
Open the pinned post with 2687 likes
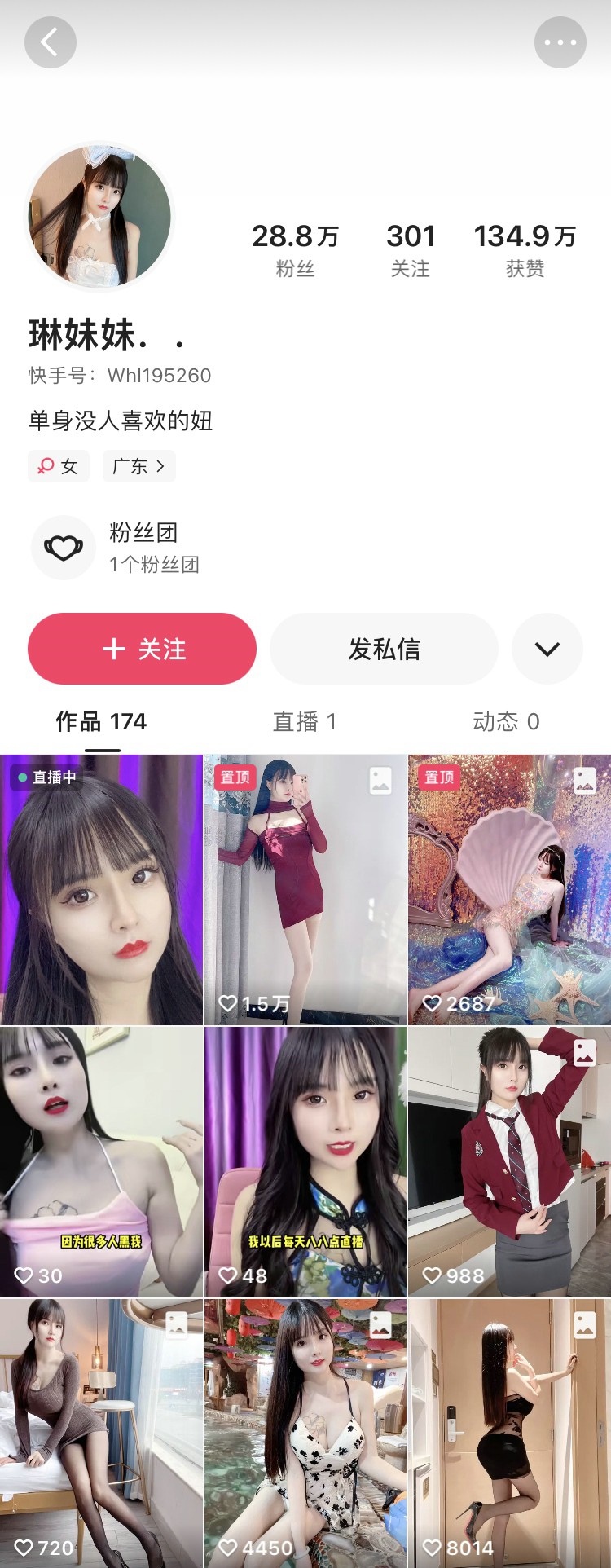pyautogui.click(x=509, y=890)
